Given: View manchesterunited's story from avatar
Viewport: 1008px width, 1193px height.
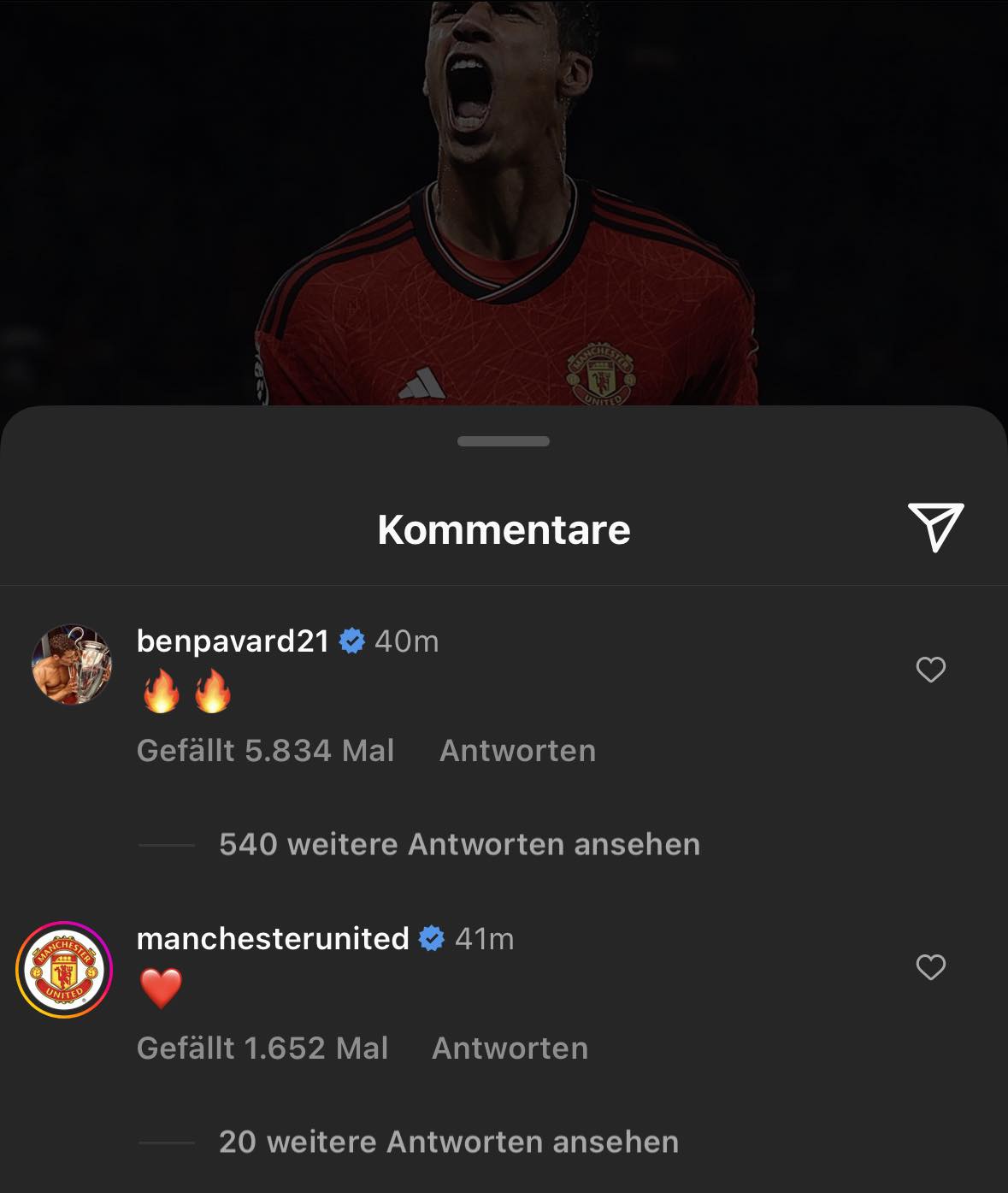Looking at the screenshot, I should coord(65,970).
